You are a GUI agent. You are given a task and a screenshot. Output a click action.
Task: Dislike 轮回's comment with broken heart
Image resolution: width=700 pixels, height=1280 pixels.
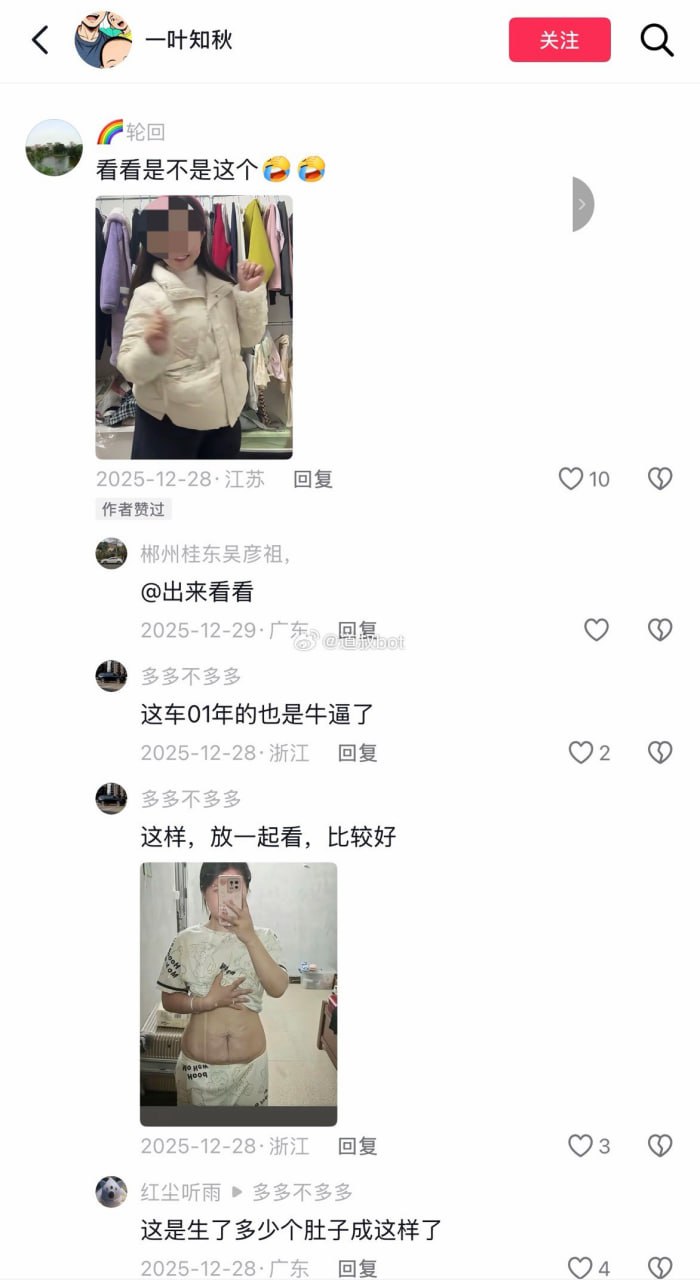(x=660, y=479)
